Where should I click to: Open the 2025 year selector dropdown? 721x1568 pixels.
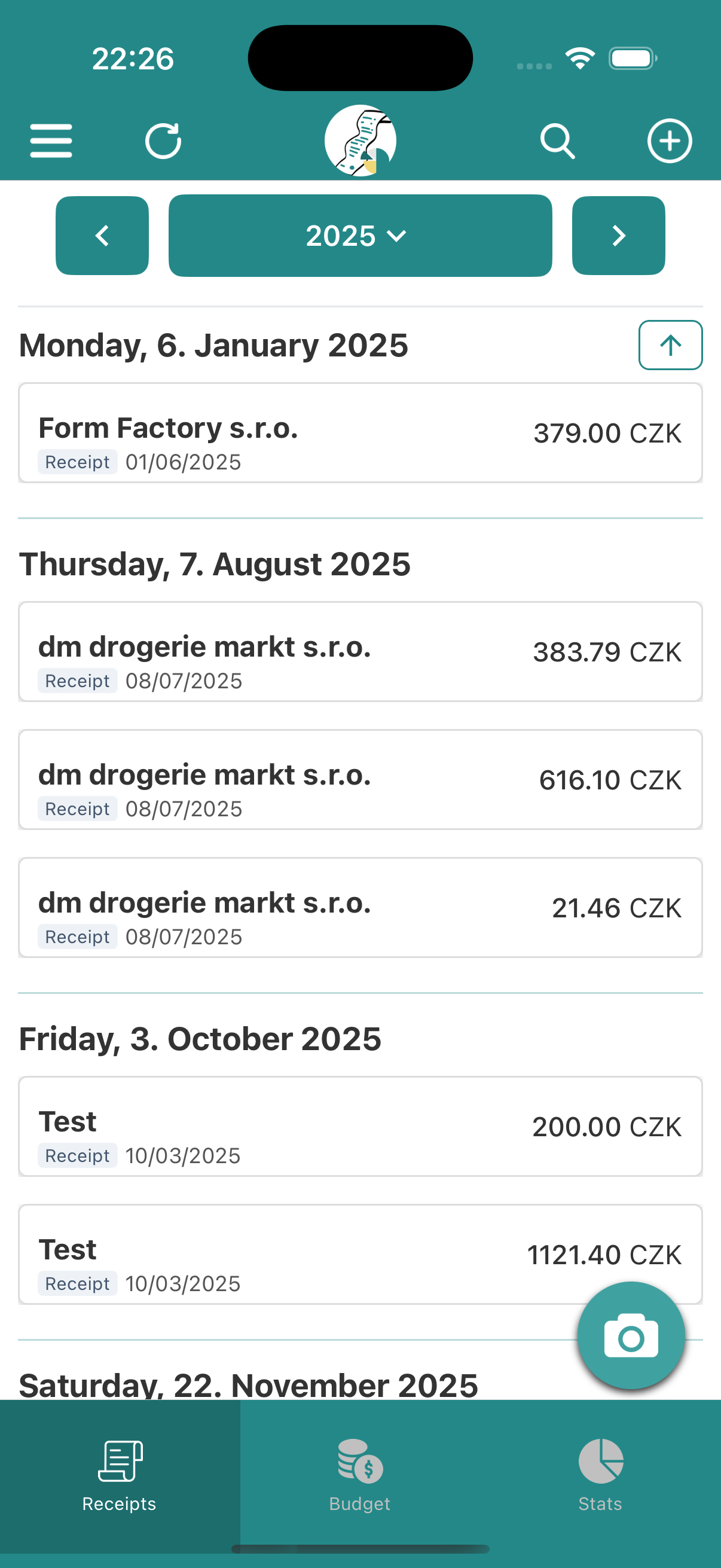tap(360, 236)
